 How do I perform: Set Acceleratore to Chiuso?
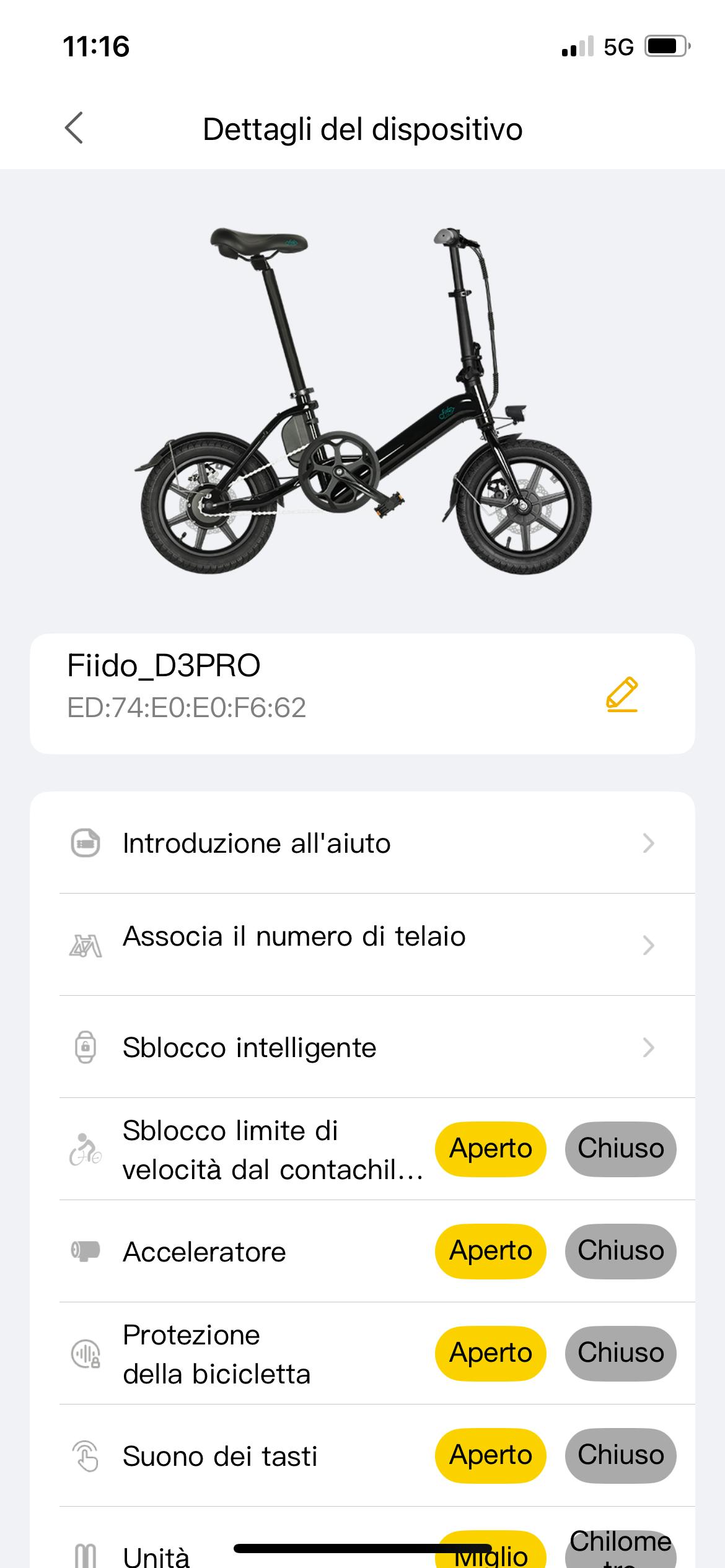(620, 1252)
